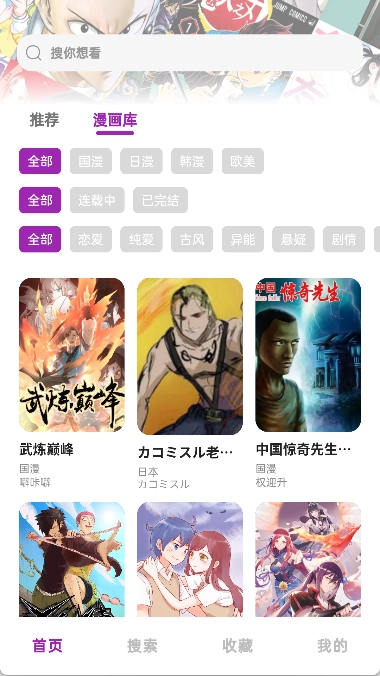Filter by 剧情 genre
Screen dimensions: 380x676
click(x=344, y=239)
